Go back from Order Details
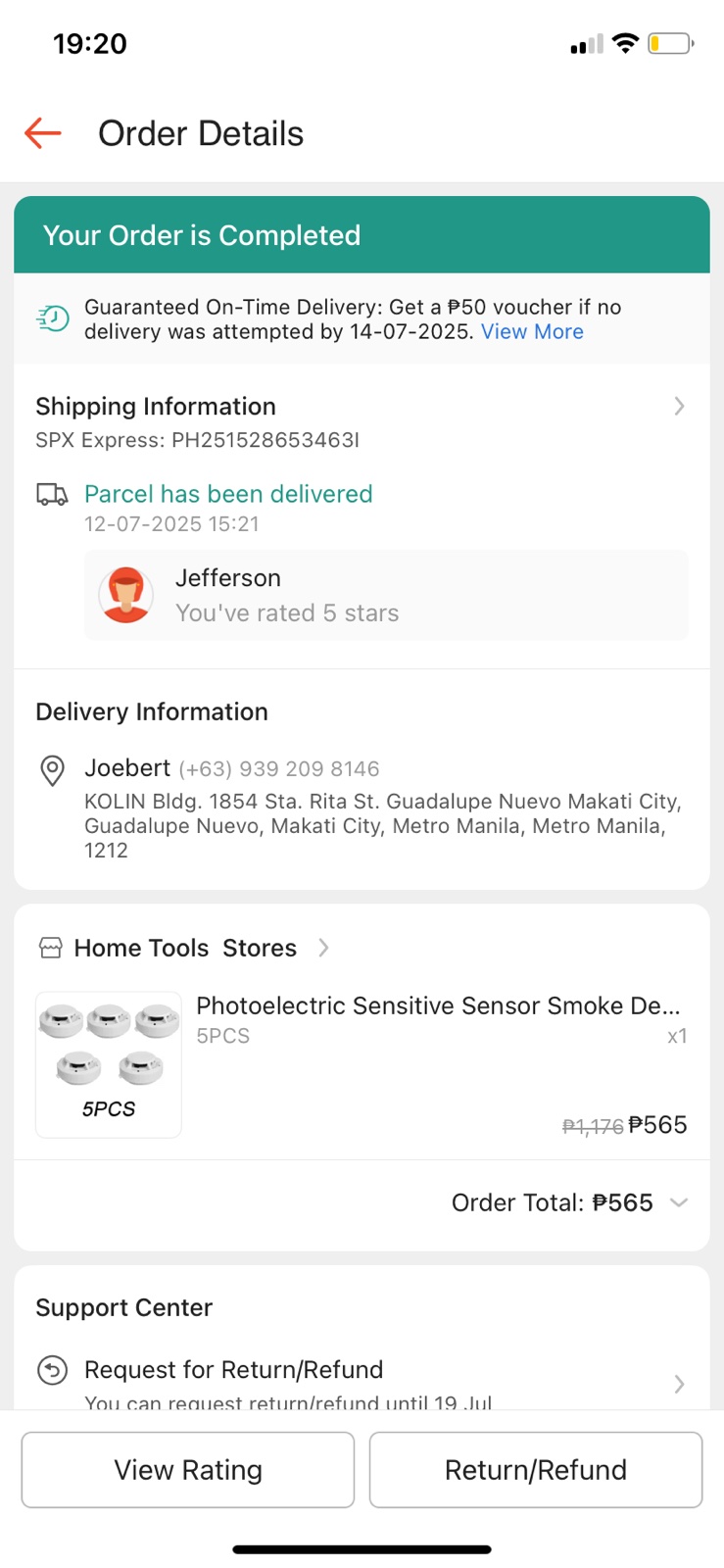Viewport: 724px width, 1568px height. pyautogui.click(x=43, y=133)
